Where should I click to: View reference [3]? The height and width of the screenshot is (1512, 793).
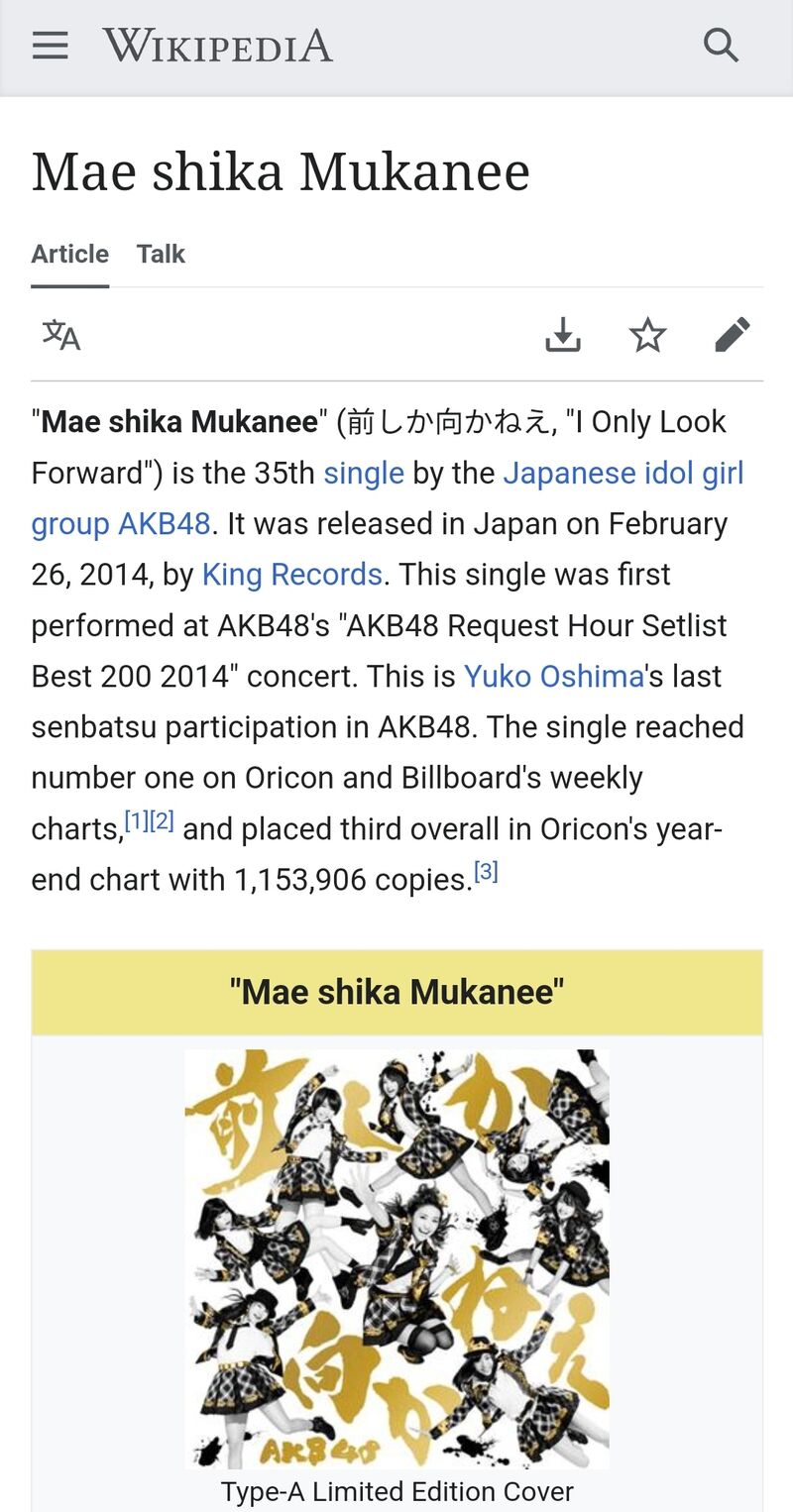[486, 872]
